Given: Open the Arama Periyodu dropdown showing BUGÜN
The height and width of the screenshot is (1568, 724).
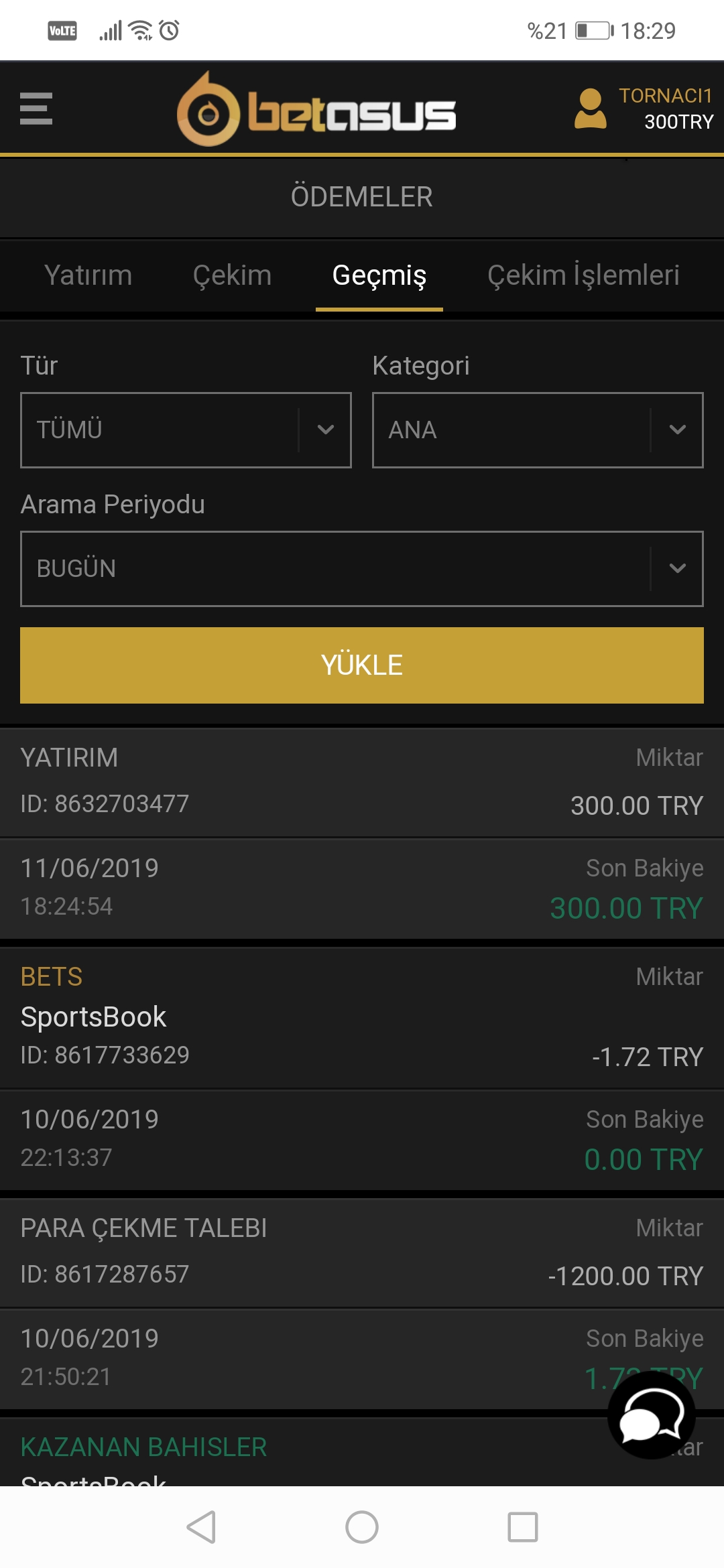Looking at the screenshot, I should click(362, 569).
